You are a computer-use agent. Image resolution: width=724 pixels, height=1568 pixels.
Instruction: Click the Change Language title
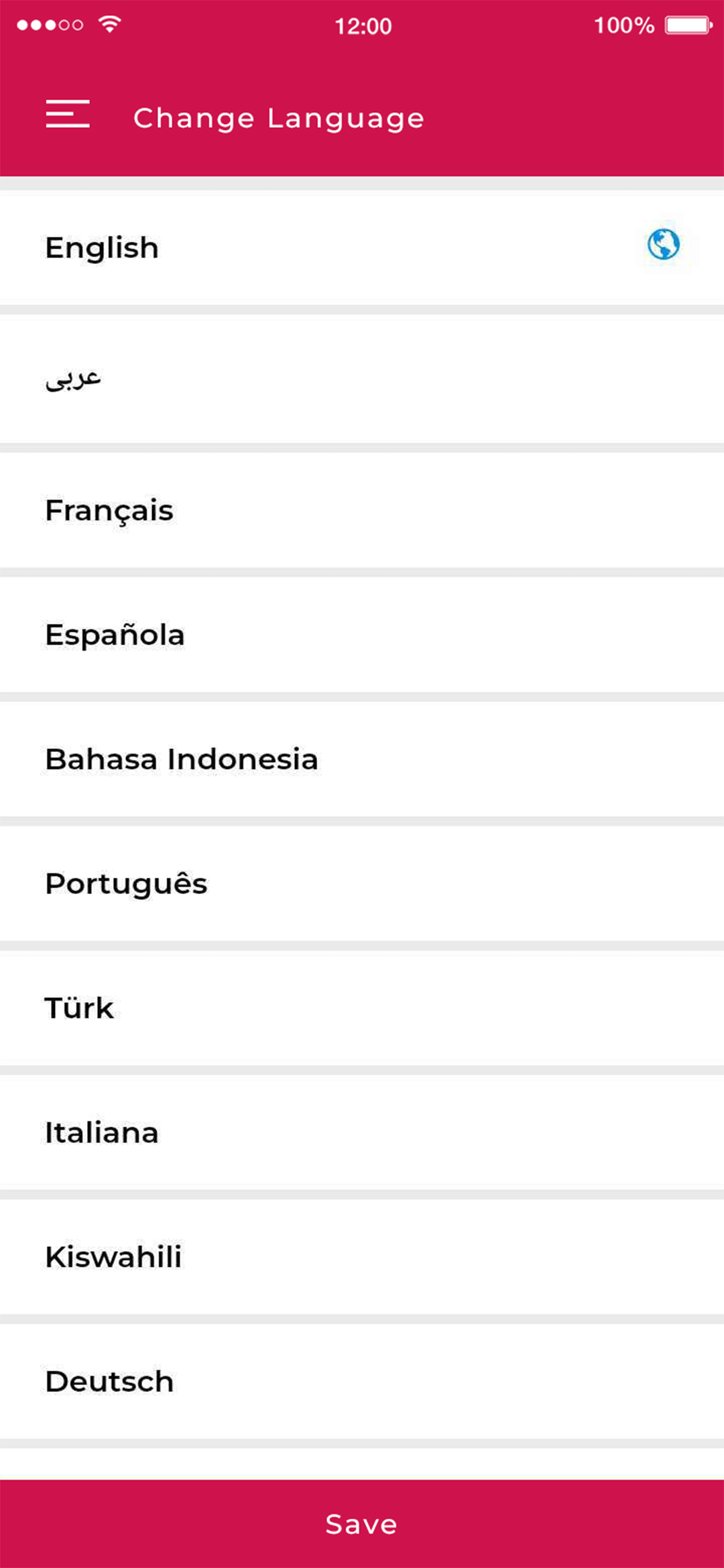coord(278,117)
